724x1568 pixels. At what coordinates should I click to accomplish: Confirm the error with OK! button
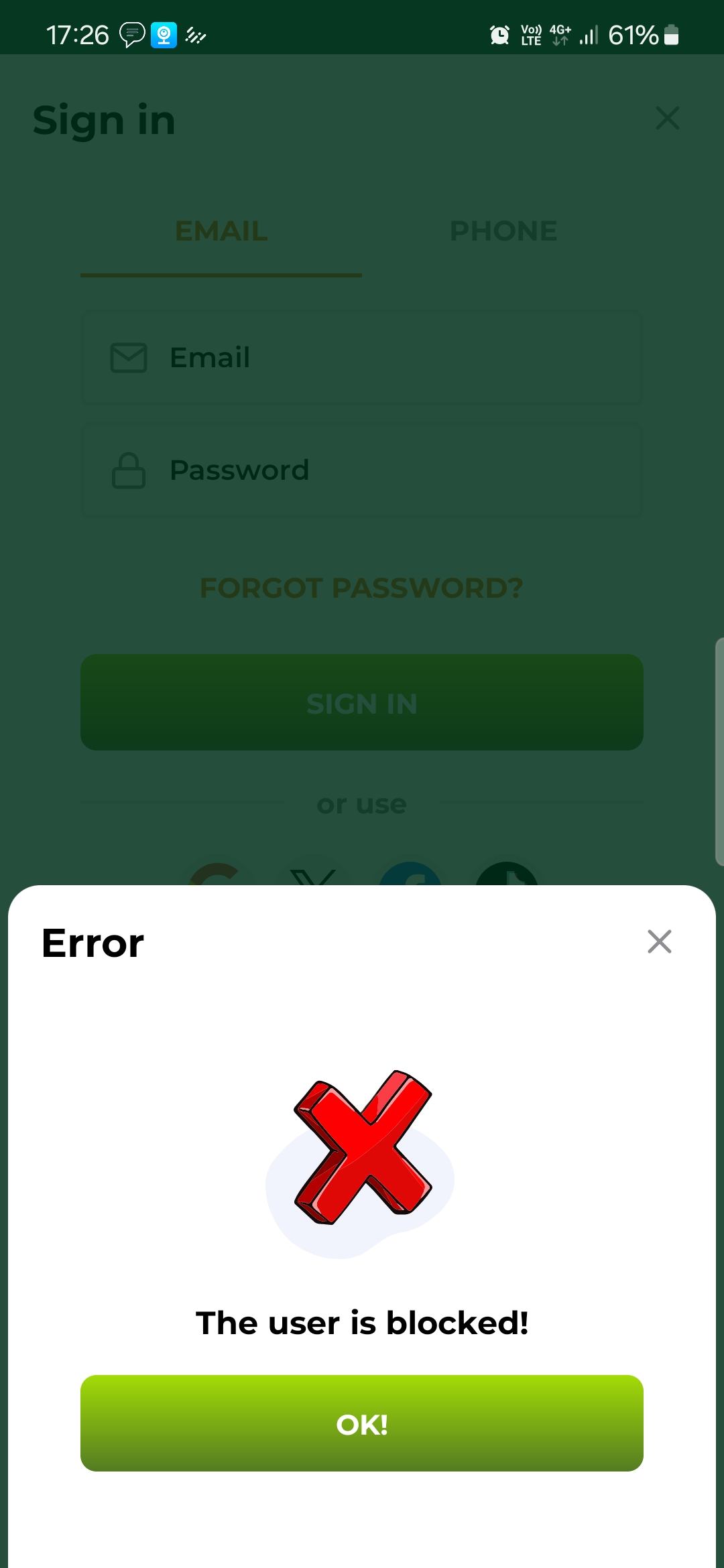click(x=362, y=1424)
